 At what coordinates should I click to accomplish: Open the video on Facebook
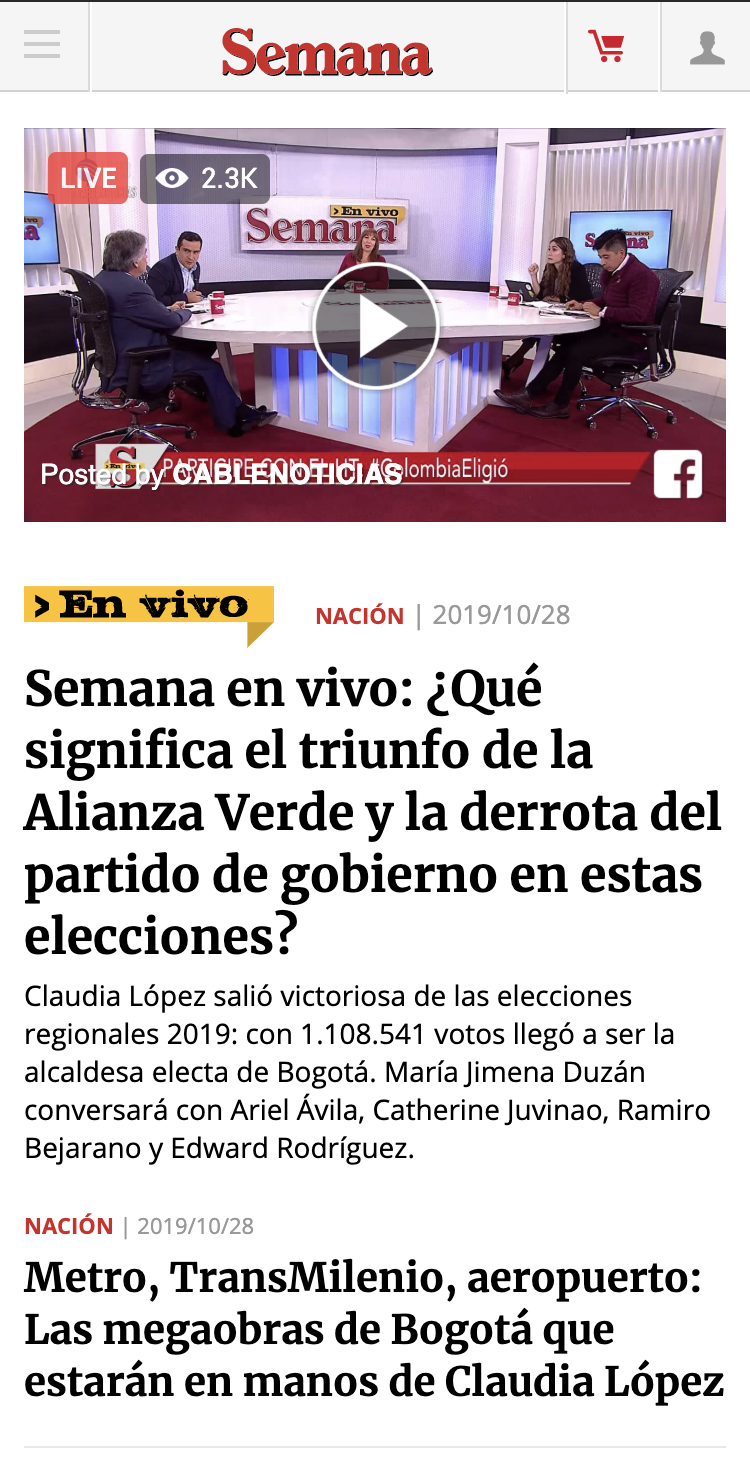[x=677, y=474]
